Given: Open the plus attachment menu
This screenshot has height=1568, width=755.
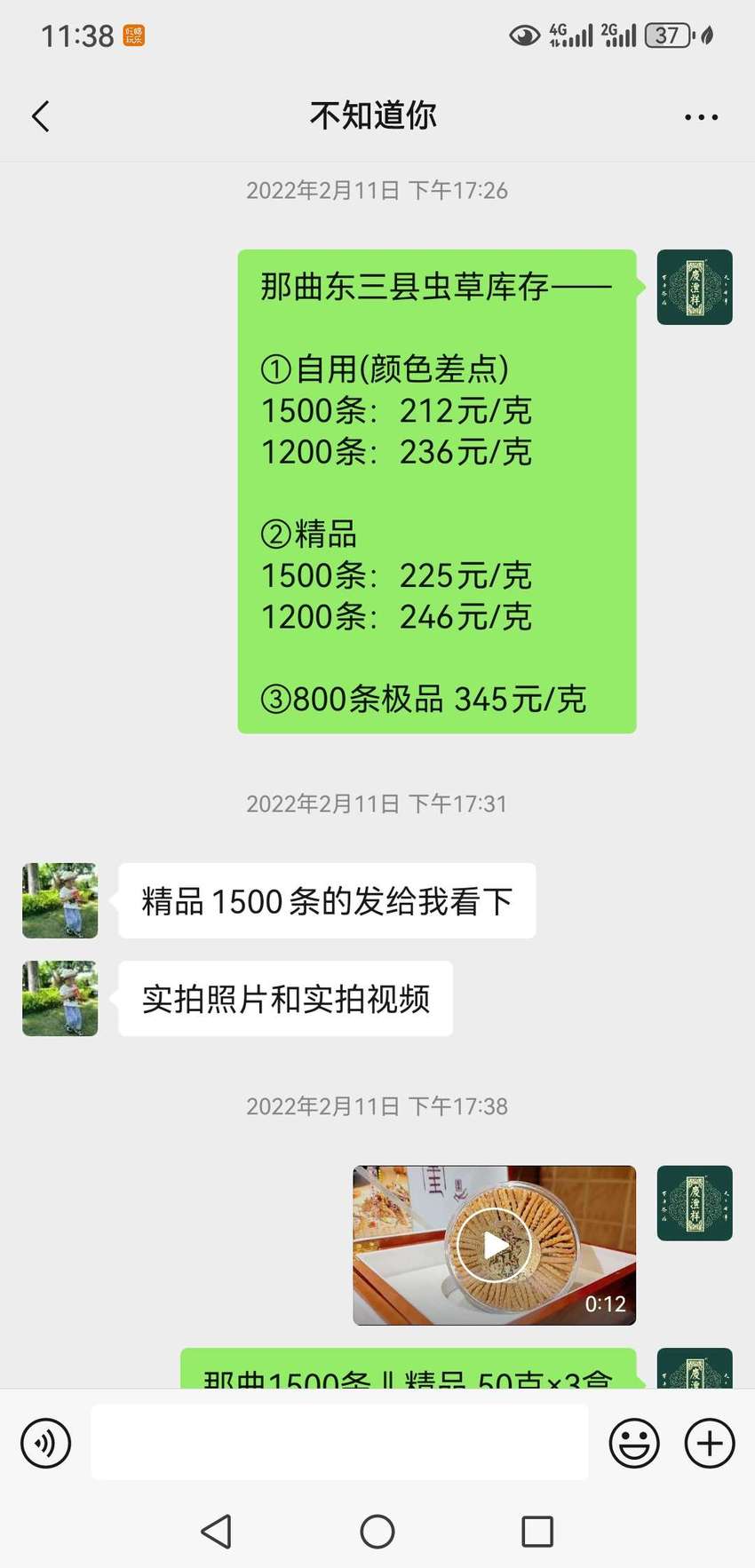Looking at the screenshot, I should click(710, 1443).
